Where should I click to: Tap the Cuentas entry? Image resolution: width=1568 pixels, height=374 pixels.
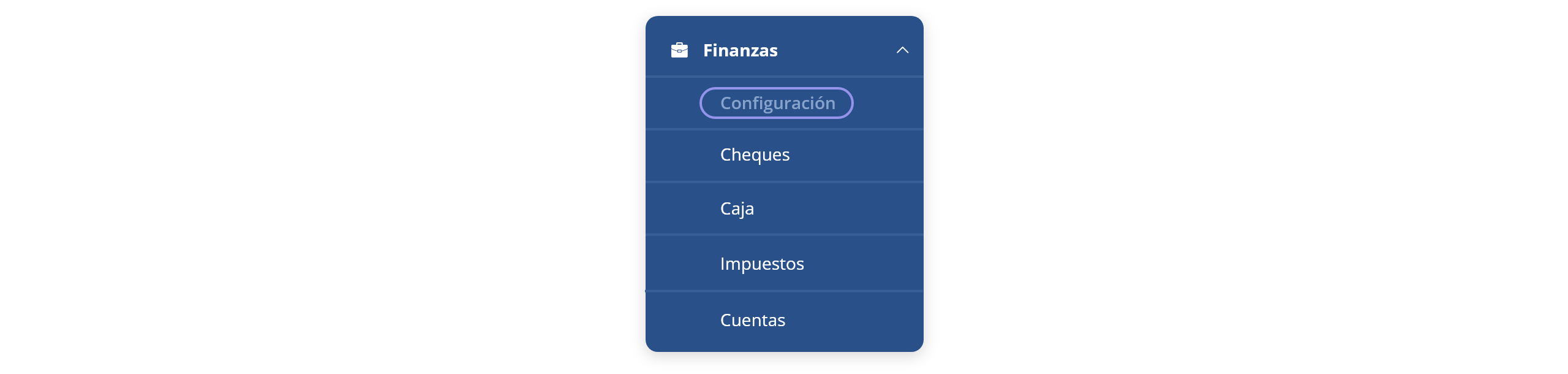752,320
